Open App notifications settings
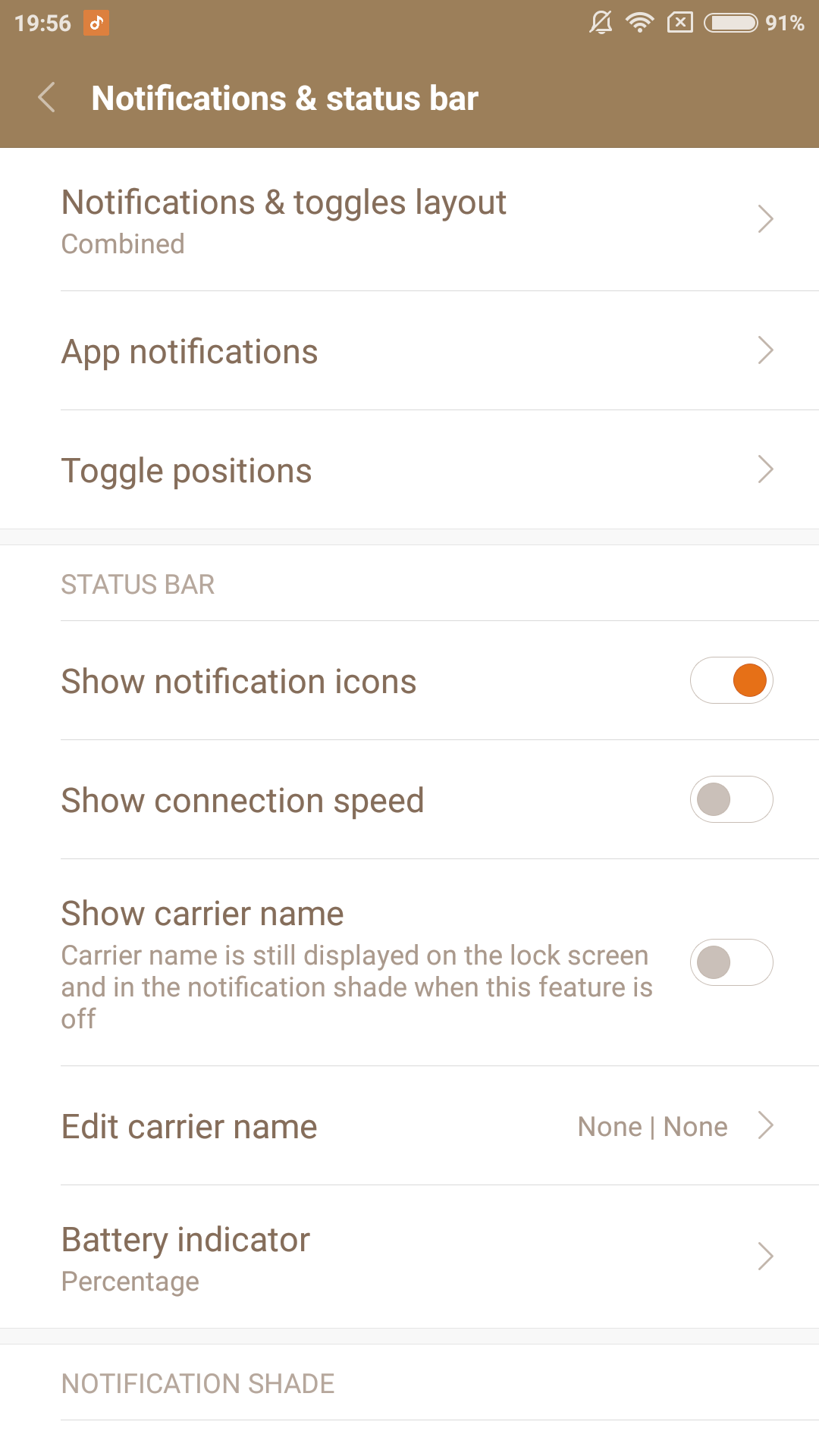This screenshot has width=819, height=1456. [x=409, y=351]
